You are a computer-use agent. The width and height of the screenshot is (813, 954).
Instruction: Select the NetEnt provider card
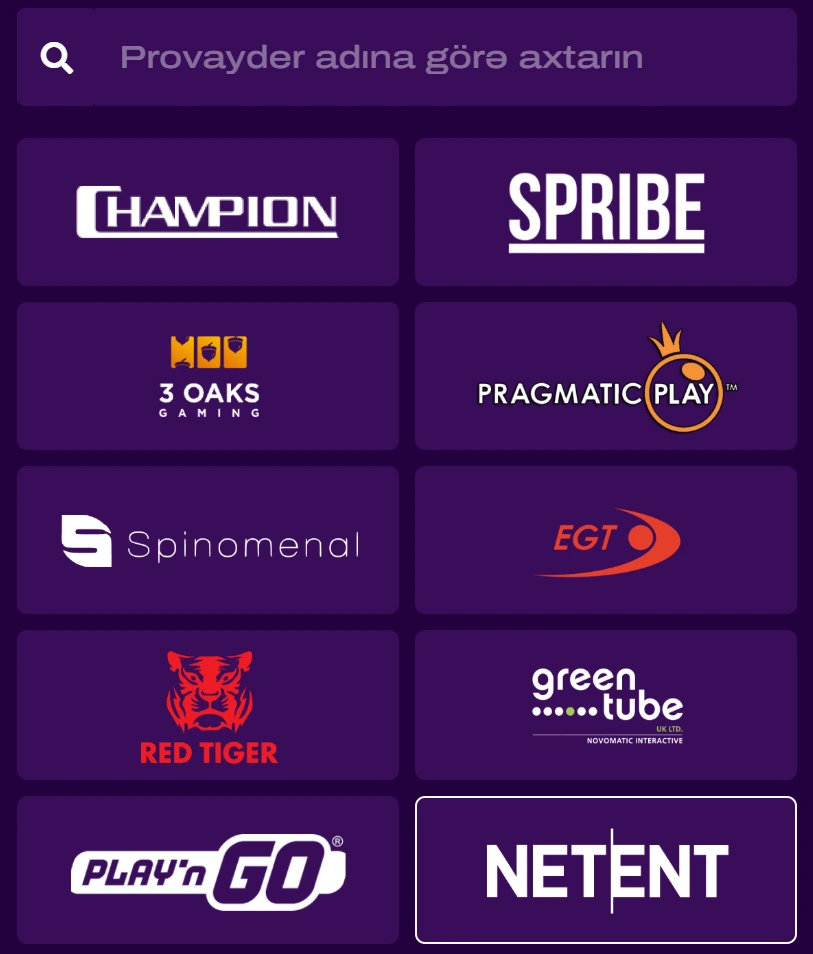[605, 870]
